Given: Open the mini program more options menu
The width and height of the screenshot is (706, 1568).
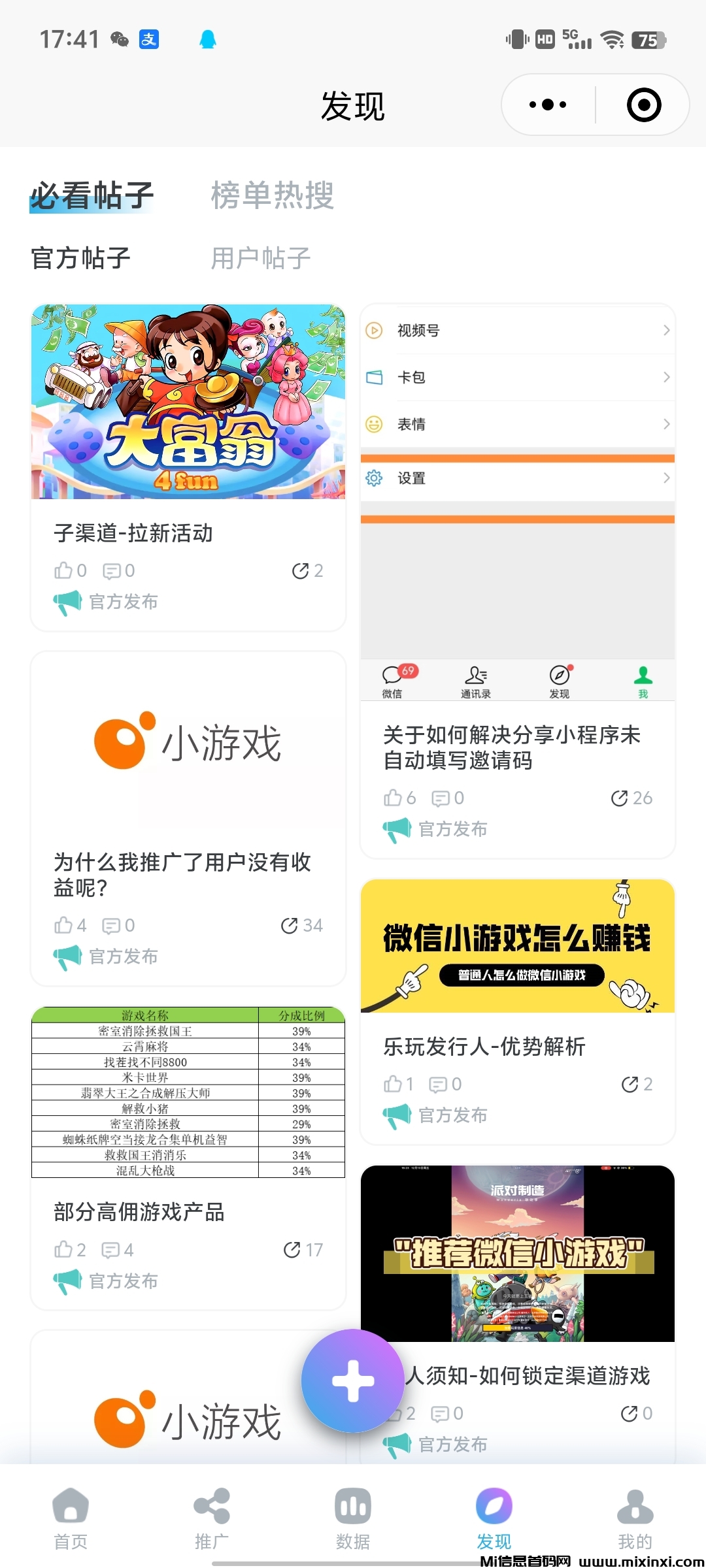Looking at the screenshot, I should click(x=548, y=105).
